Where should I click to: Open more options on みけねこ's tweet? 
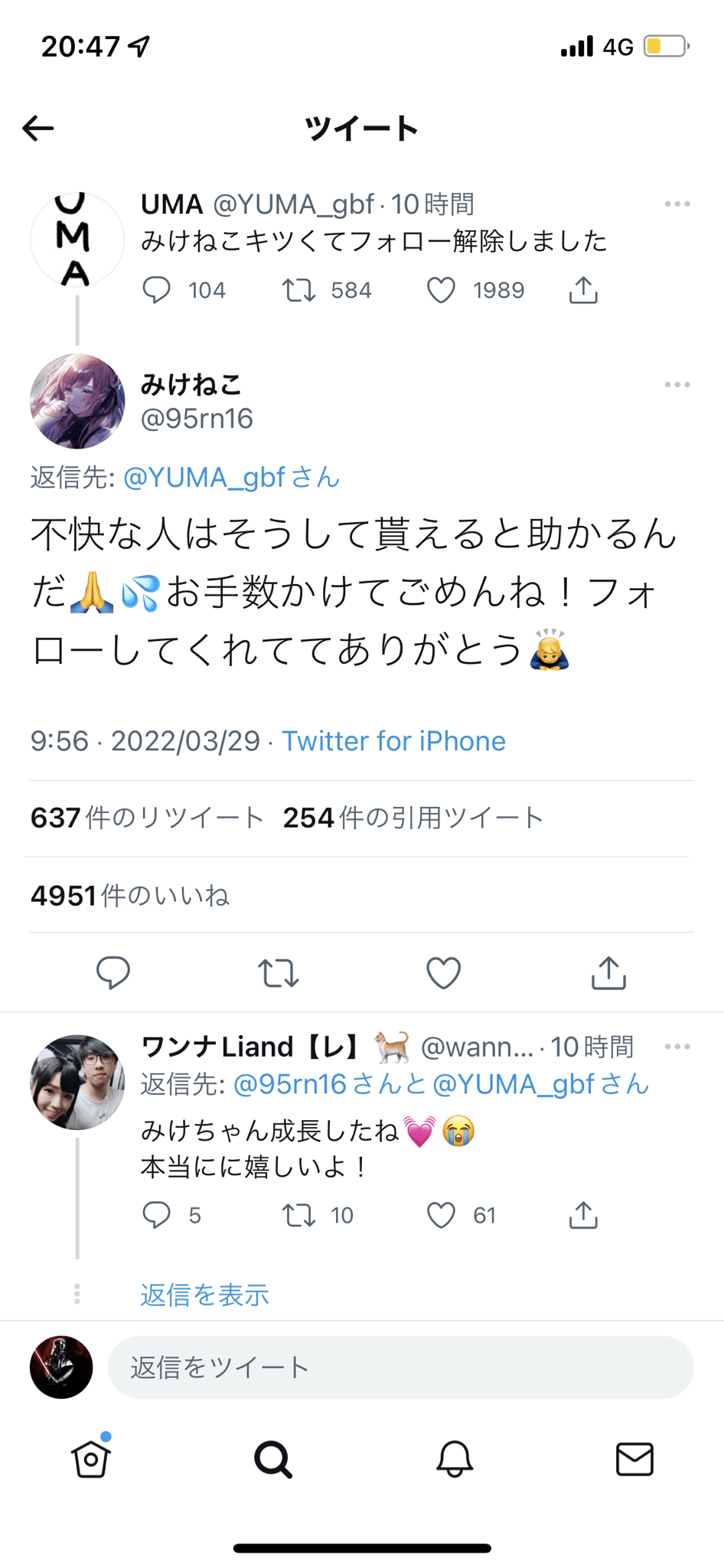pos(677,385)
